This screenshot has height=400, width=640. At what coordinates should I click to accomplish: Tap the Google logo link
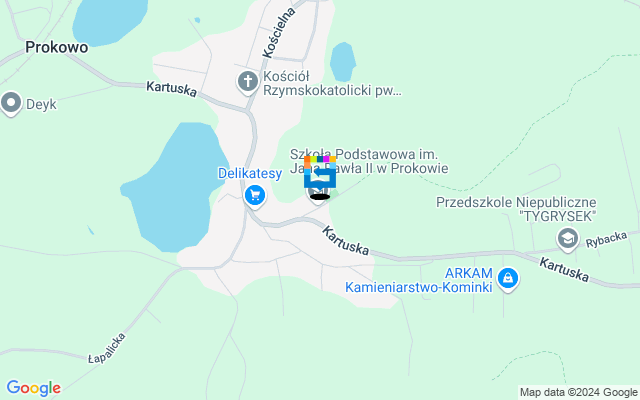(33, 388)
